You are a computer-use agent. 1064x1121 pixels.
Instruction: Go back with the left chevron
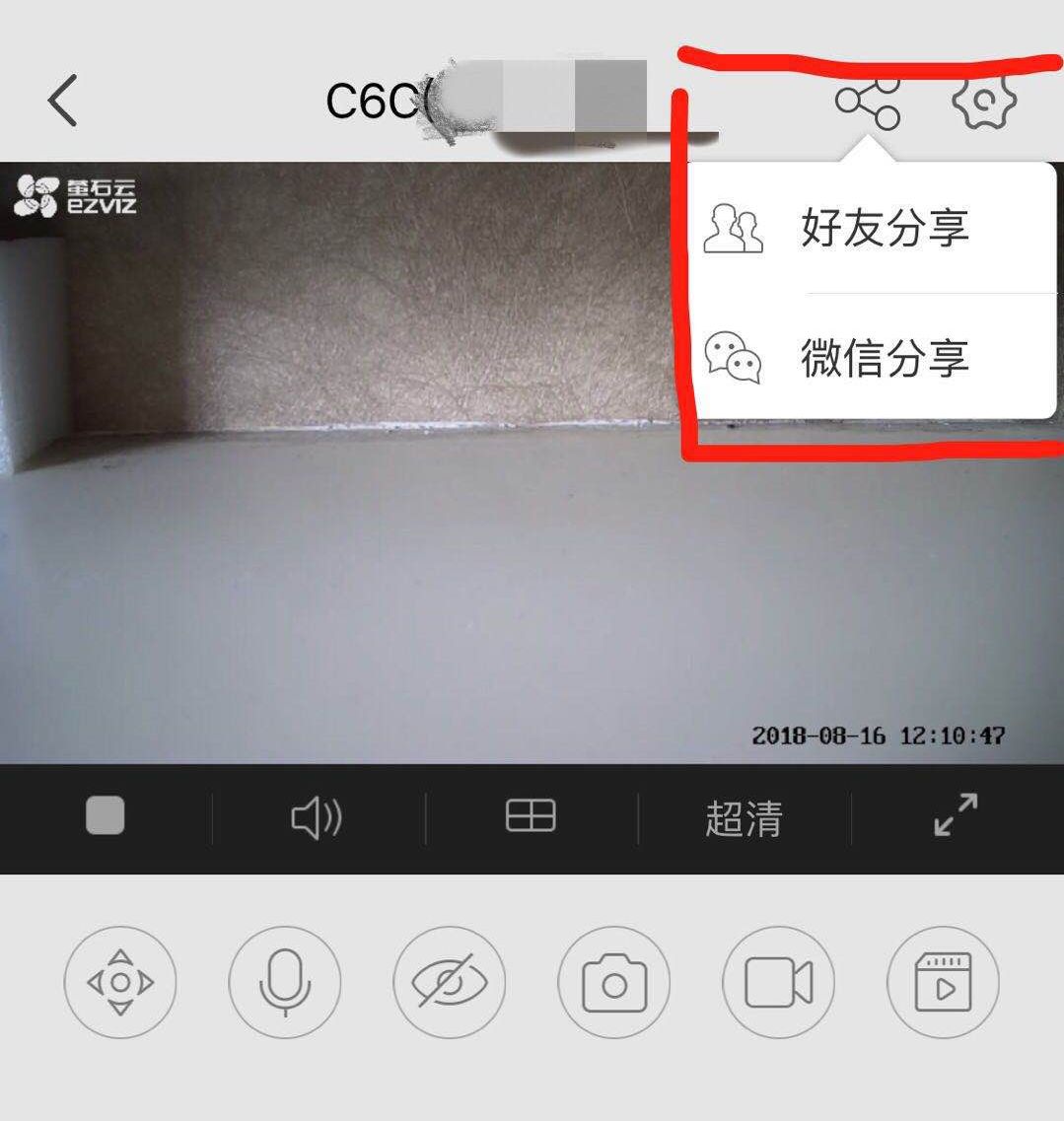pos(62,100)
